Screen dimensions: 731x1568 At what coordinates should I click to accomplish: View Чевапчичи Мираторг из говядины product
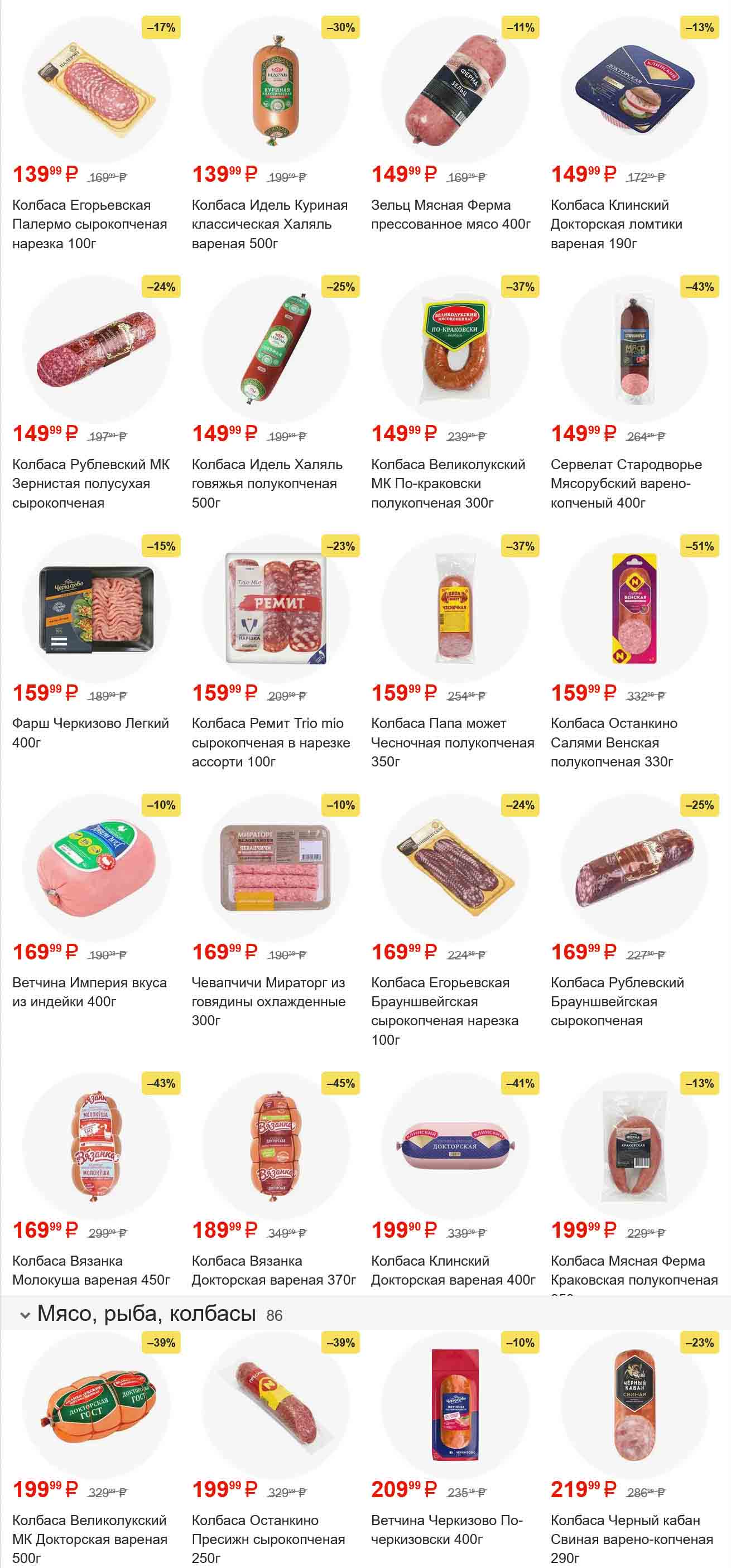tap(275, 868)
